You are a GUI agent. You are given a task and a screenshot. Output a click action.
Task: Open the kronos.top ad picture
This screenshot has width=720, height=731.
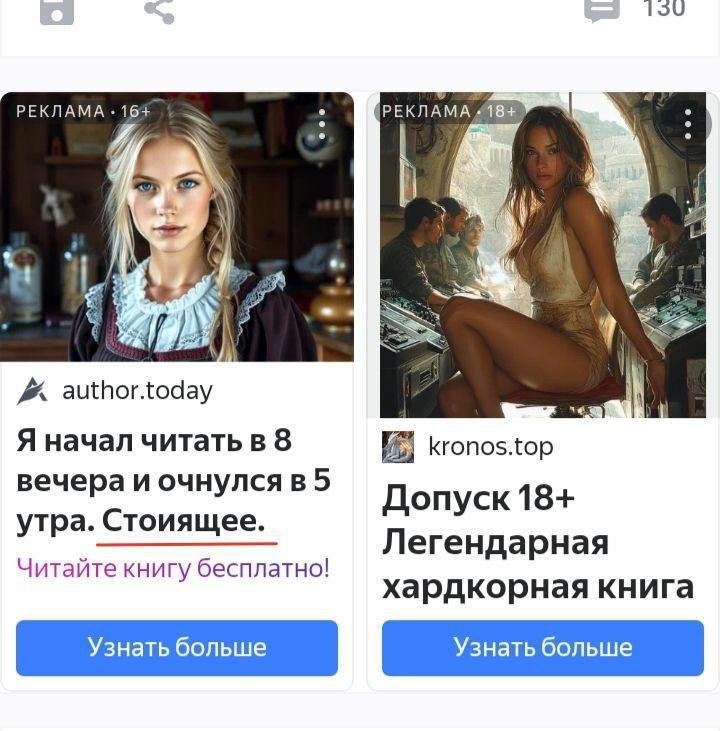click(x=543, y=260)
